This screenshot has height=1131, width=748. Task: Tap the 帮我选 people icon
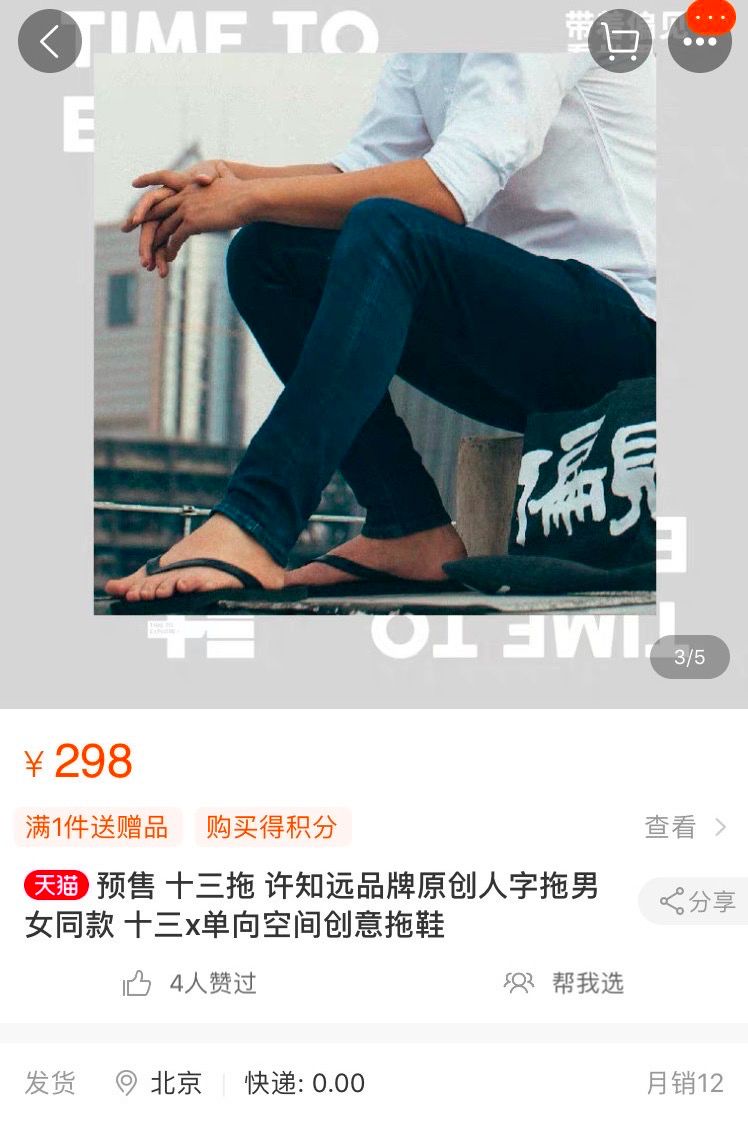(519, 983)
